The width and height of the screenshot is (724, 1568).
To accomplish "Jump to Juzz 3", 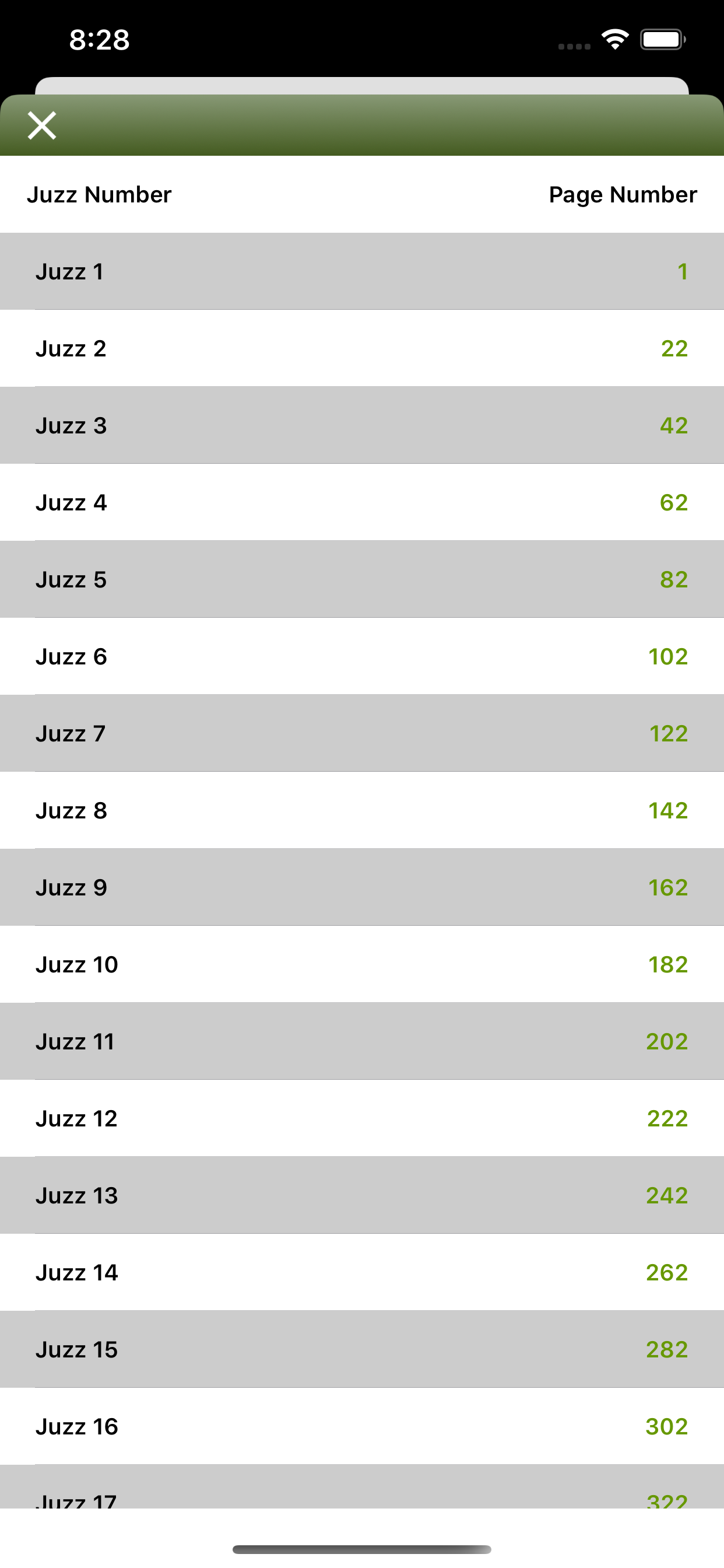I will [x=362, y=425].
